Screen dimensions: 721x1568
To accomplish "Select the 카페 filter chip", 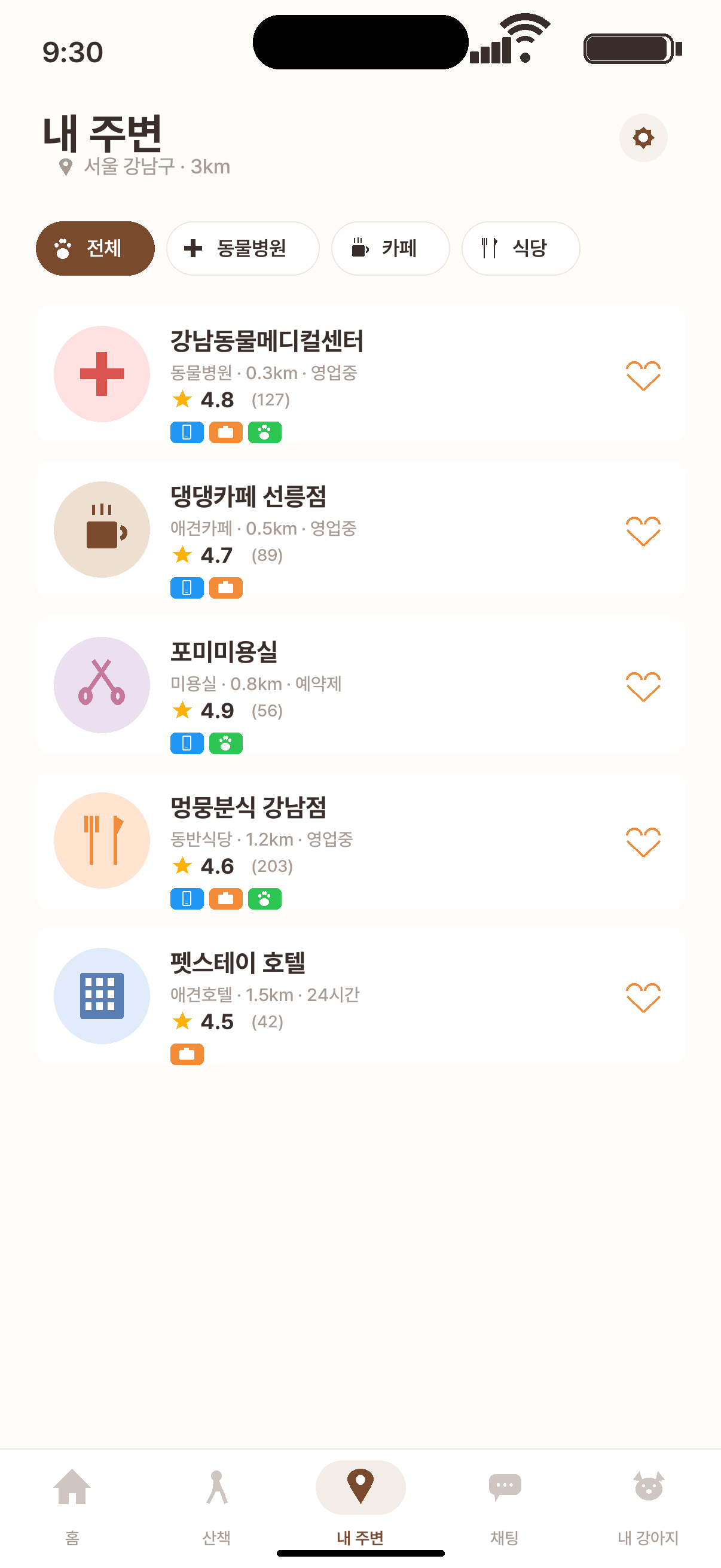I will [390, 248].
